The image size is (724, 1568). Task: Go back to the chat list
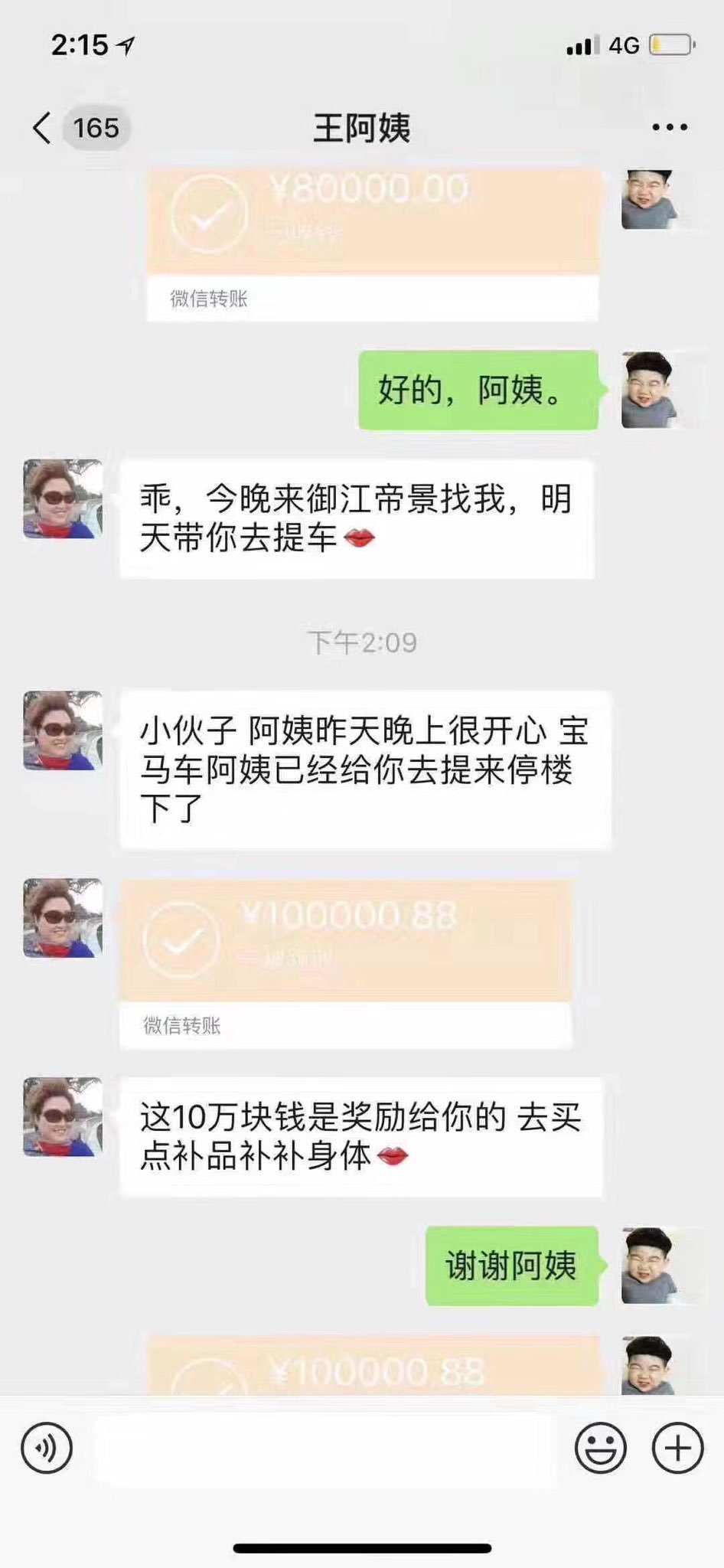tap(44, 128)
